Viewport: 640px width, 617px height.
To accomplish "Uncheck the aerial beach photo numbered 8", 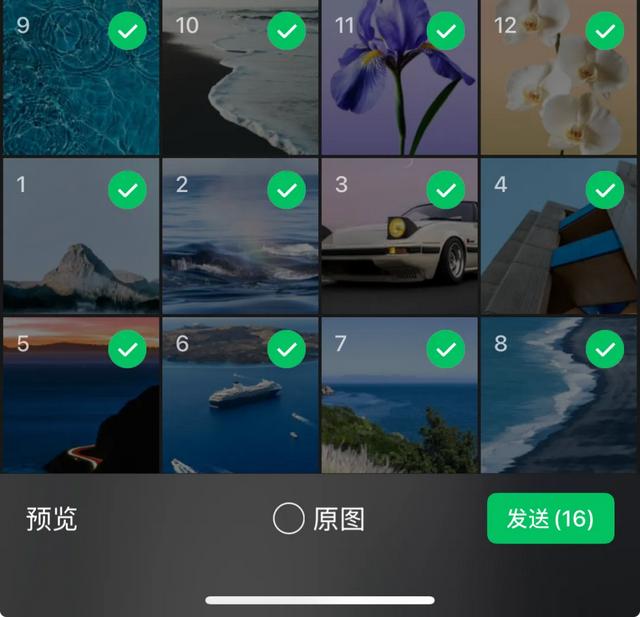I will pyautogui.click(x=605, y=349).
